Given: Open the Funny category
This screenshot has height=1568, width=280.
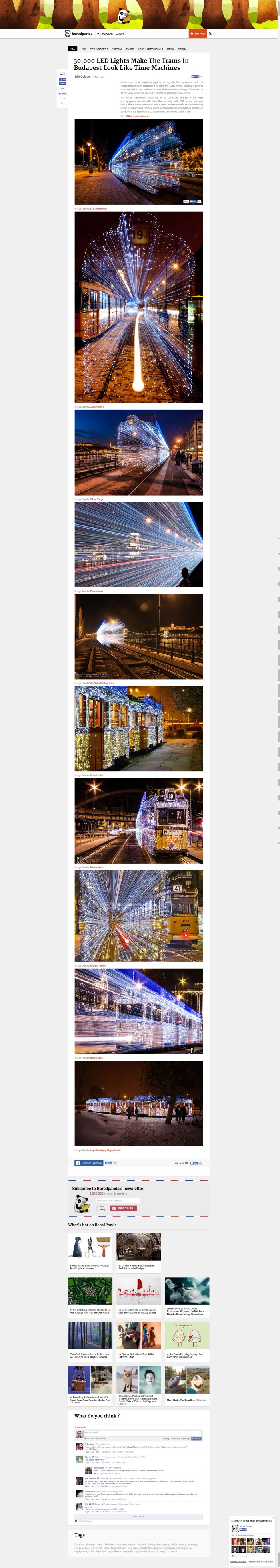Looking at the screenshot, I should click(x=130, y=48).
